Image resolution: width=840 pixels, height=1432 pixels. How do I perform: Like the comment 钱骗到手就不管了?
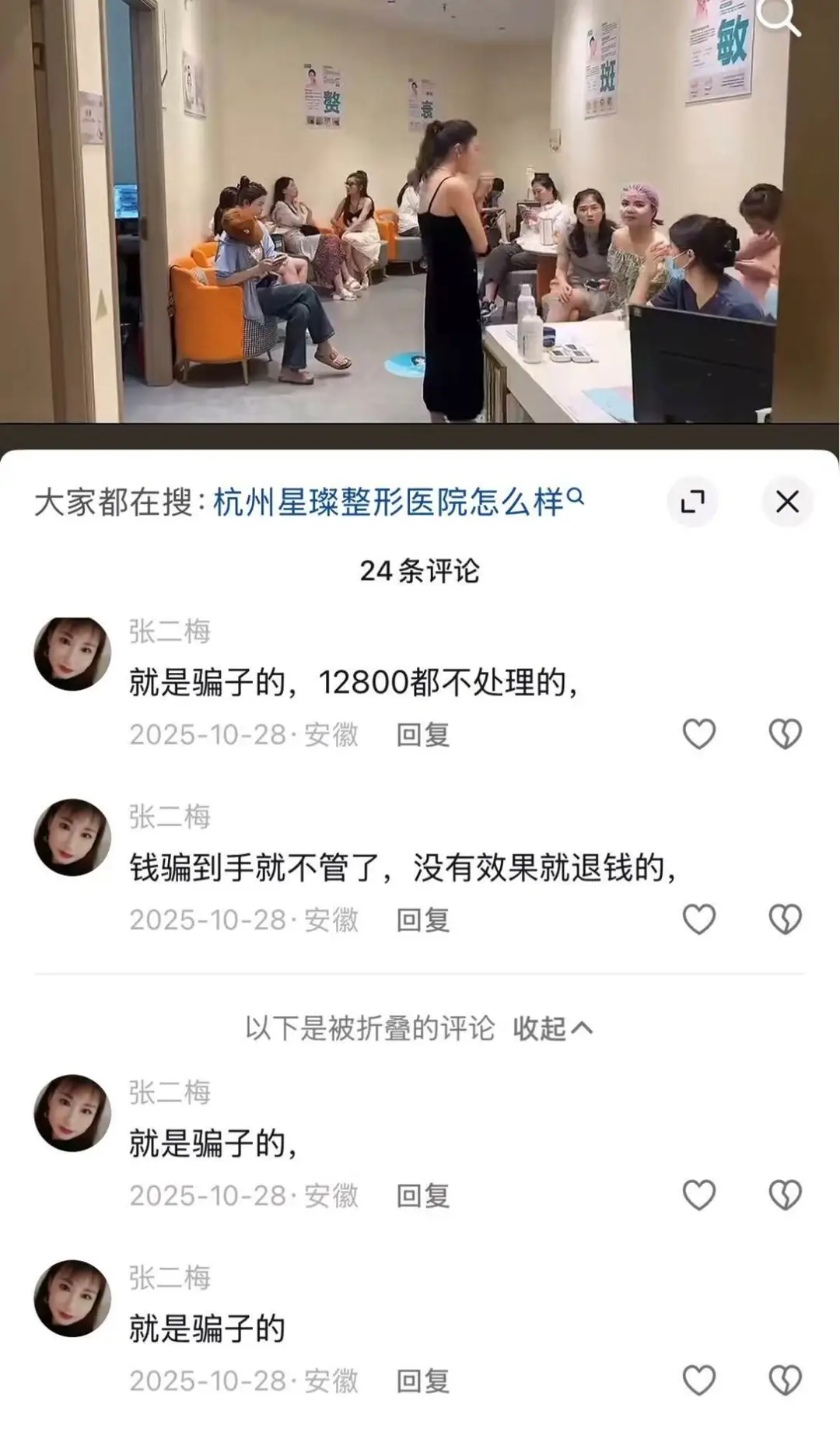pos(698,919)
